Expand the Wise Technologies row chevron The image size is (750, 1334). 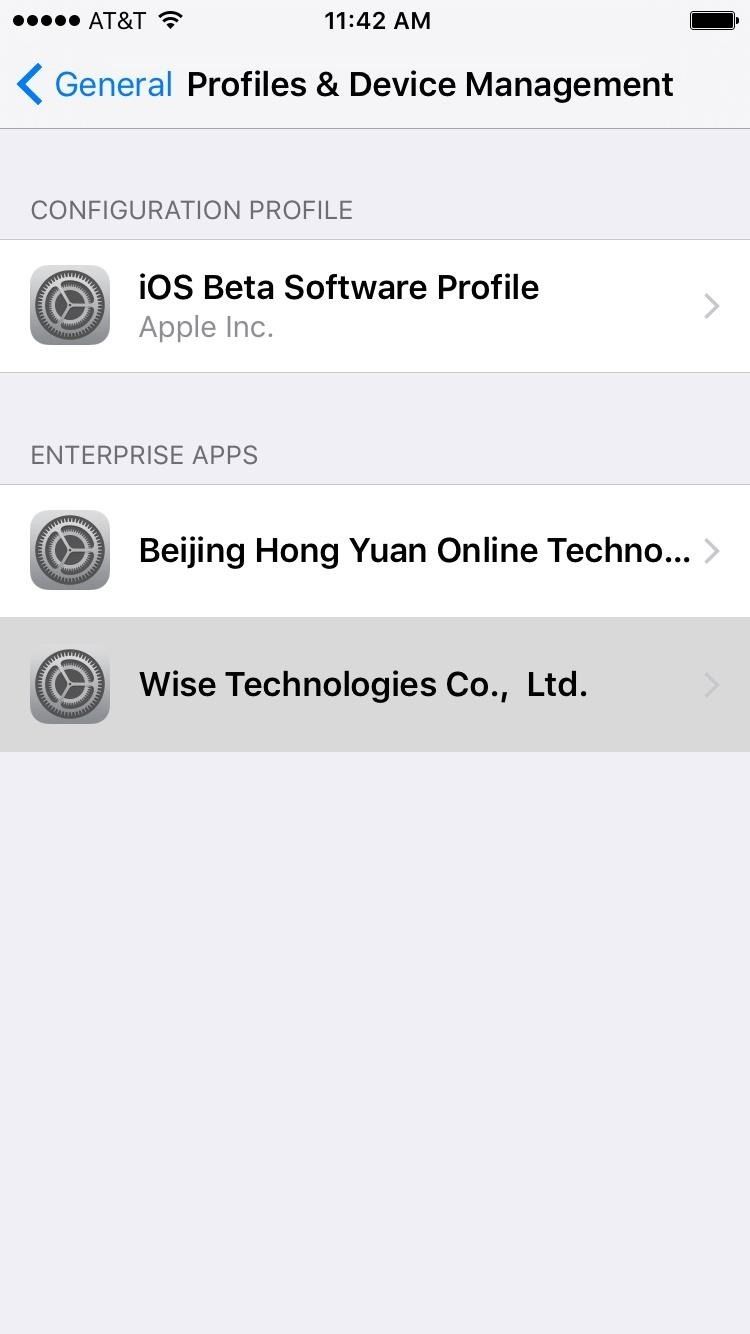click(x=711, y=684)
